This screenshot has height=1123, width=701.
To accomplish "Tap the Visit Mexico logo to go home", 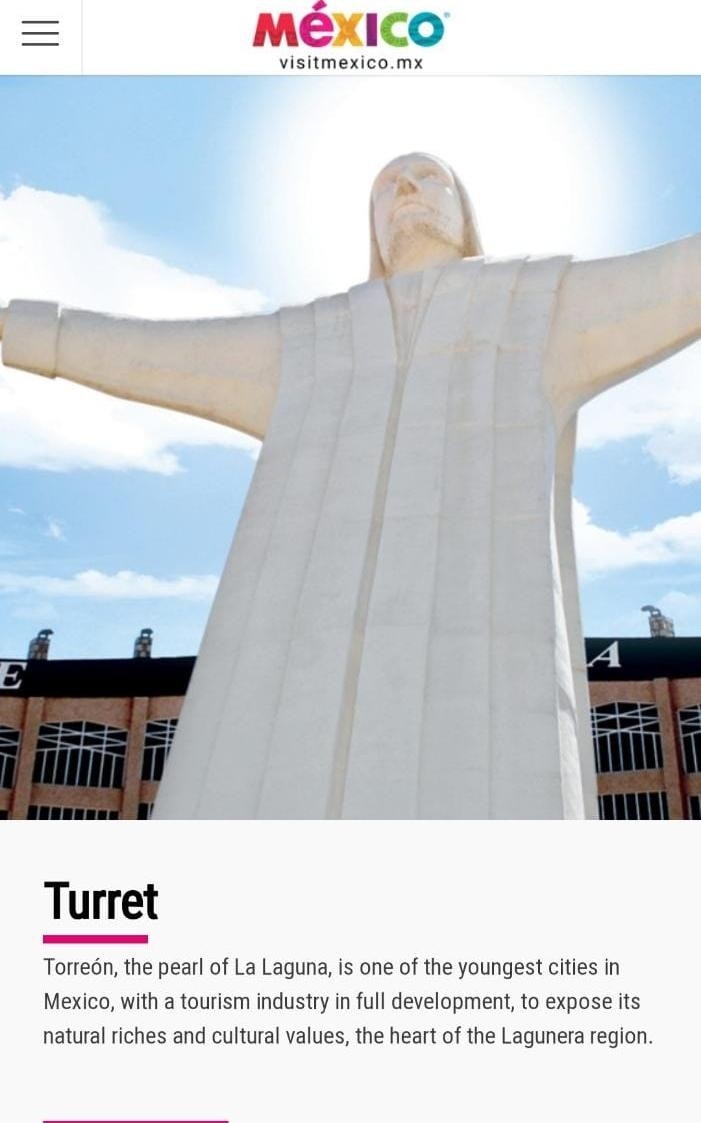I will click(350, 37).
